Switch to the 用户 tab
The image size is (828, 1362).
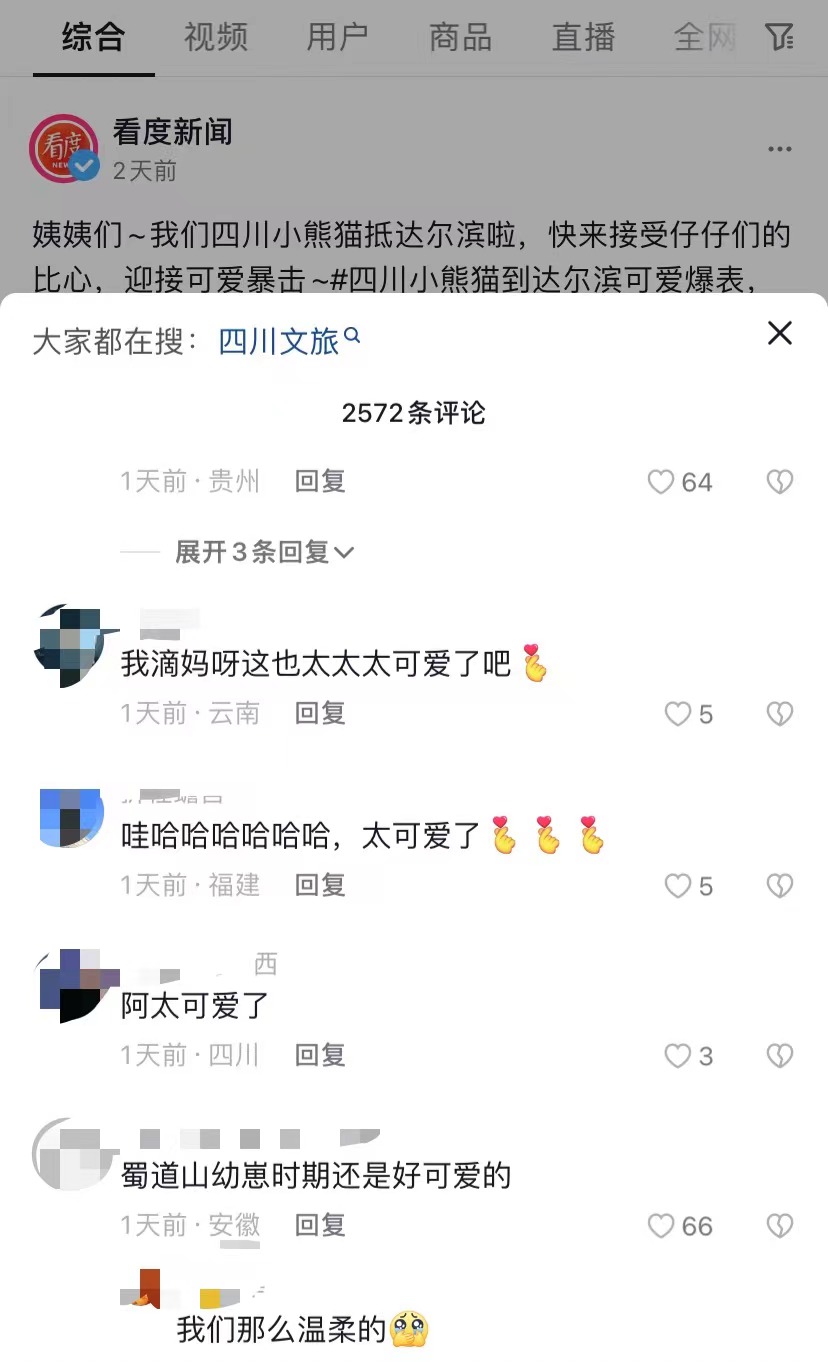(337, 38)
